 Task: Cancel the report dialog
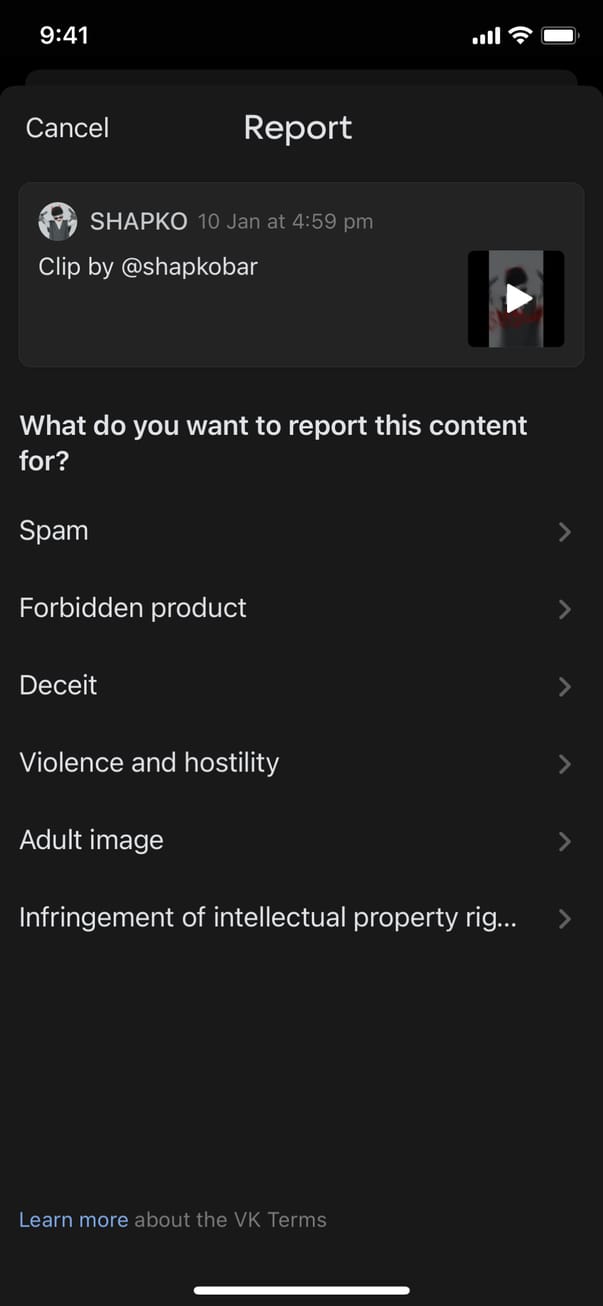67,128
